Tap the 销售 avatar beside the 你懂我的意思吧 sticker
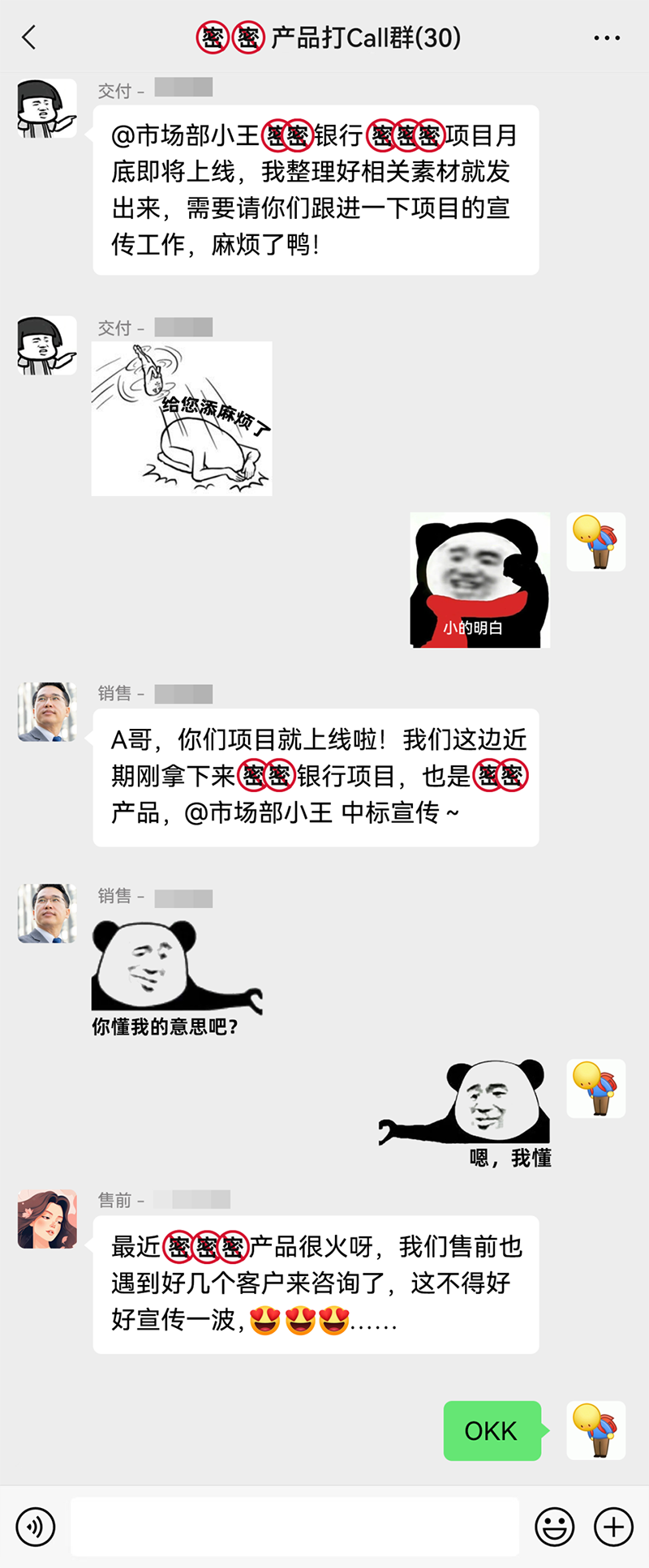Viewport: 649px width, 1568px height. point(47,914)
